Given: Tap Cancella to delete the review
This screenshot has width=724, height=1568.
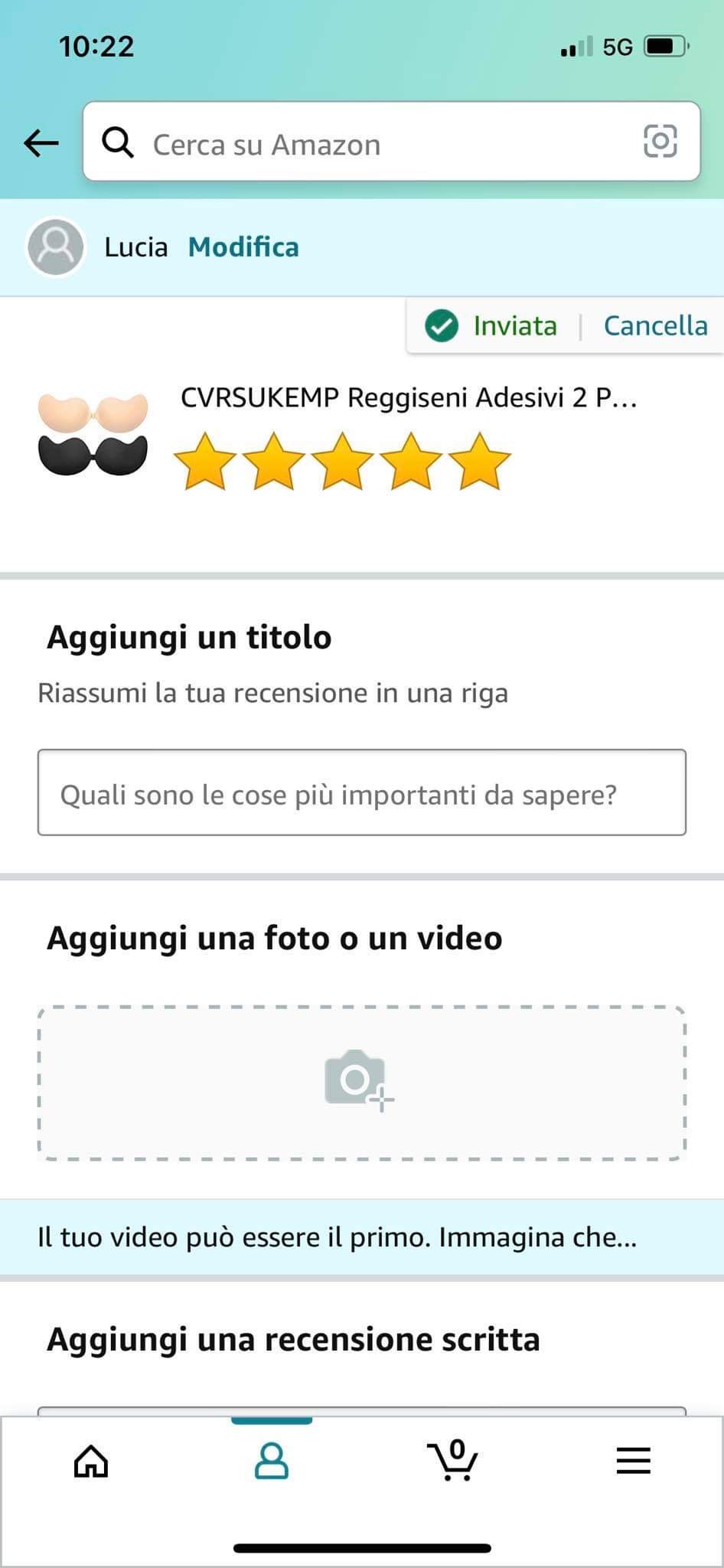Looking at the screenshot, I should click(x=655, y=326).
